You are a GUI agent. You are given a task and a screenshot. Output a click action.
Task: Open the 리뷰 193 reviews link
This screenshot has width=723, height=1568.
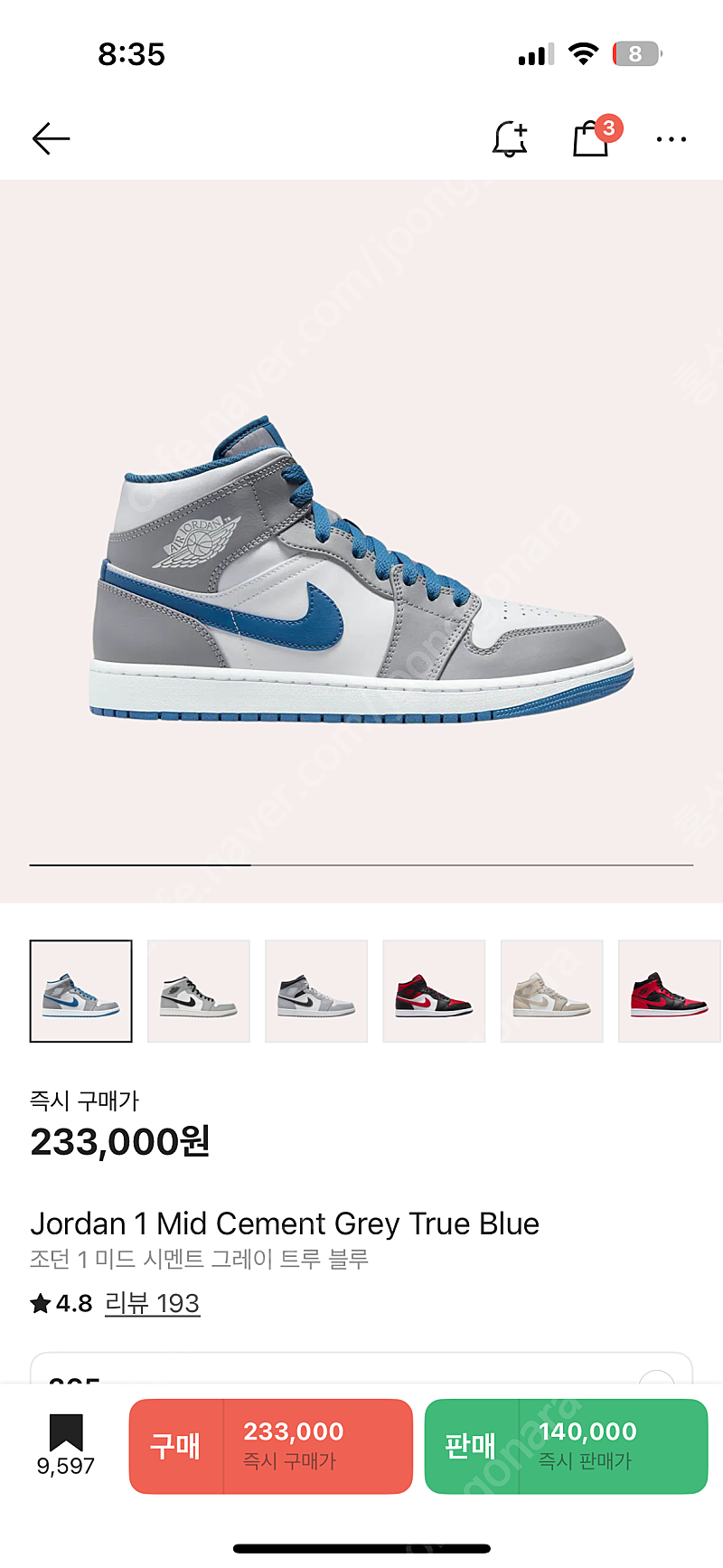pyautogui.click(x=152, y=1303)
